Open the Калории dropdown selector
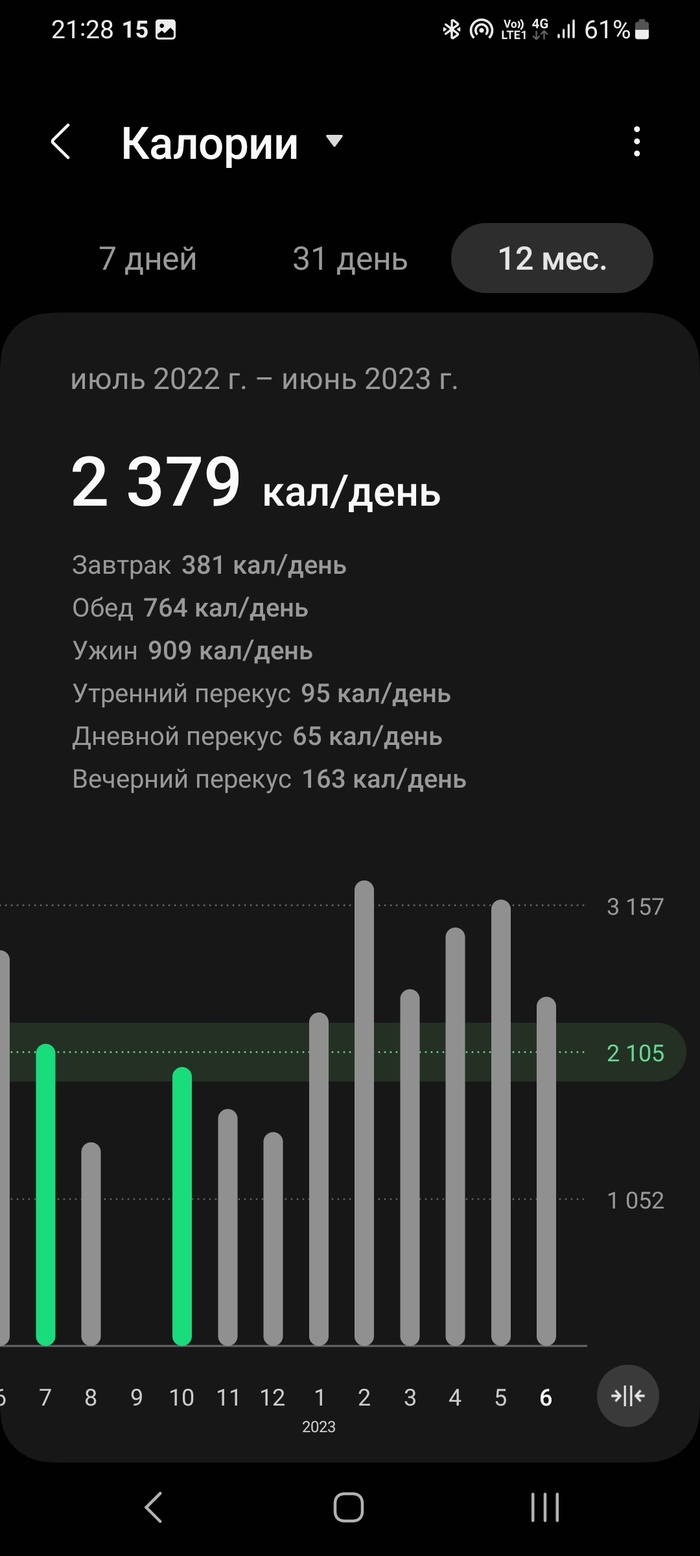 334,142
